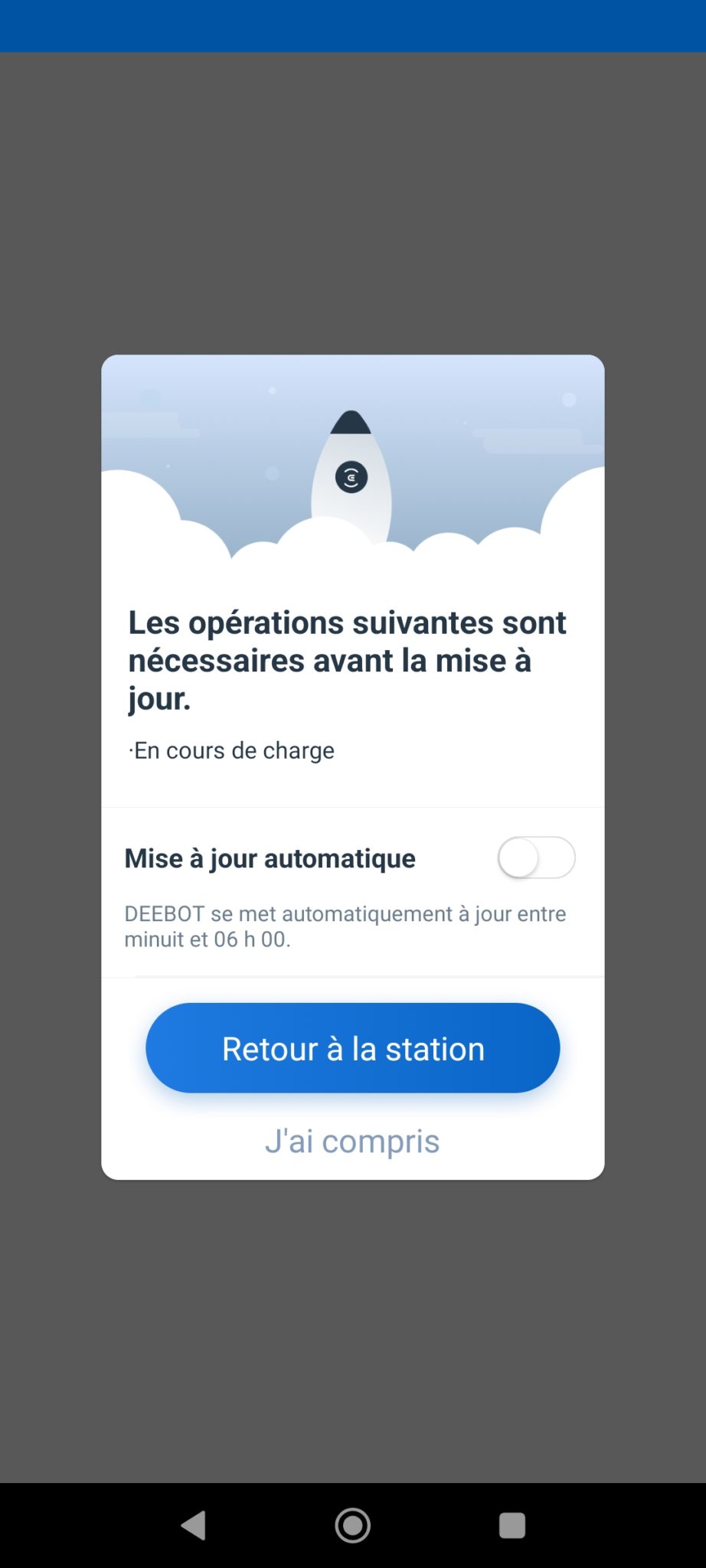Dismiss the dialog with J'ai compris
This screenshot has width=706, height=1568.
352,1141
